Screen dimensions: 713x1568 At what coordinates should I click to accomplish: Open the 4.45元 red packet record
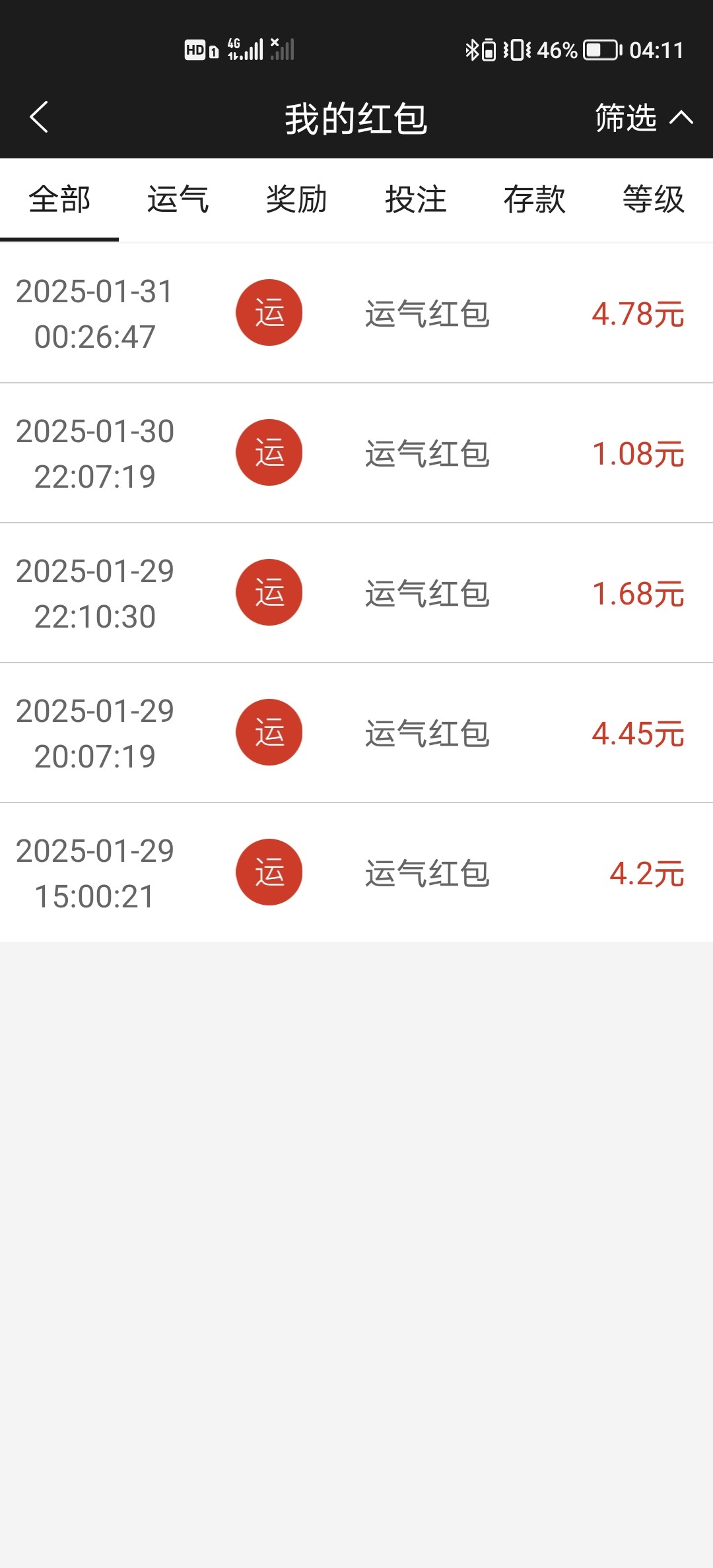tap(356, 733)
